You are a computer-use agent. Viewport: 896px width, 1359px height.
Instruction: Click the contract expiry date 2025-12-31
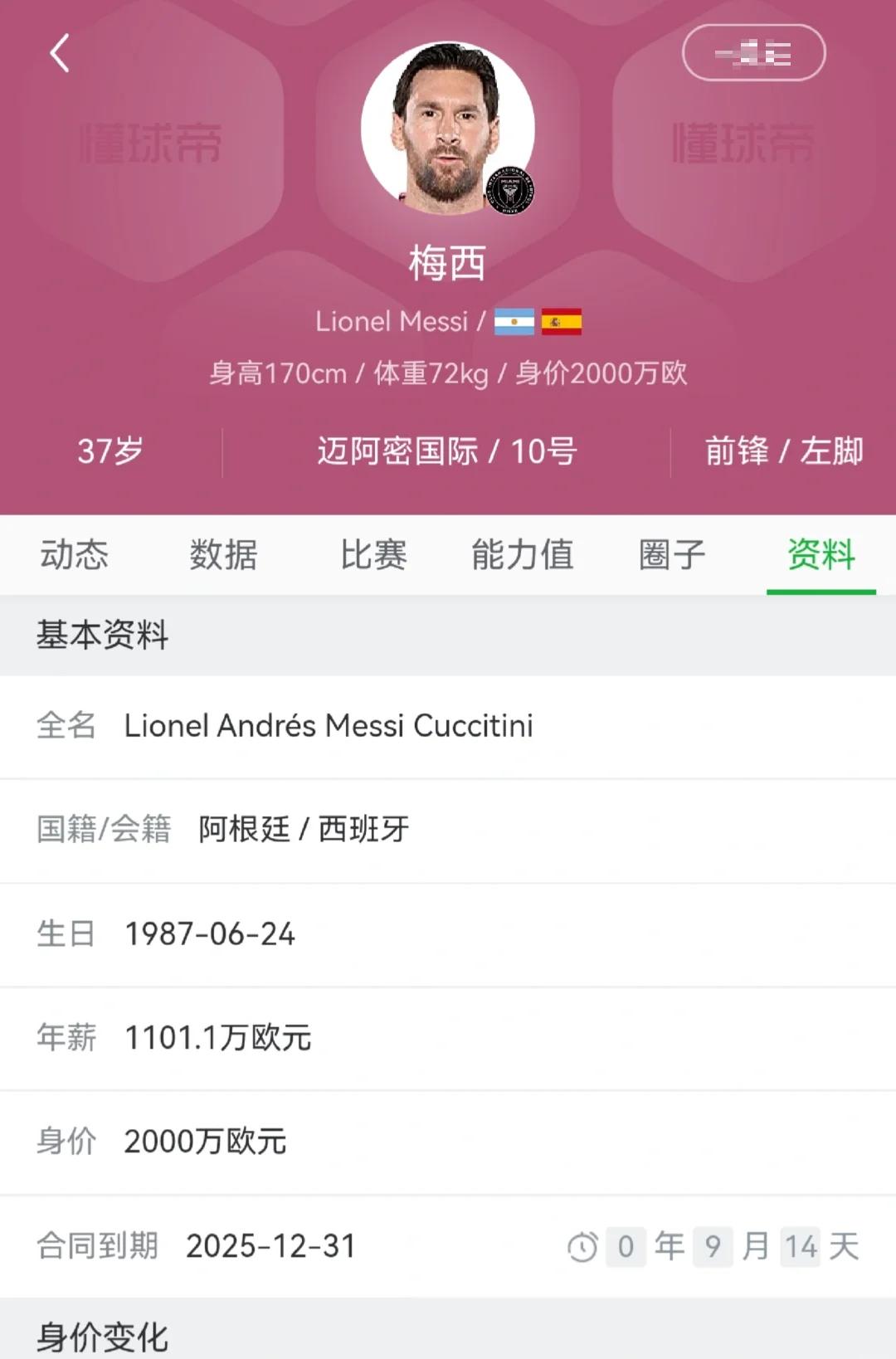click(x=270, y=1245)
